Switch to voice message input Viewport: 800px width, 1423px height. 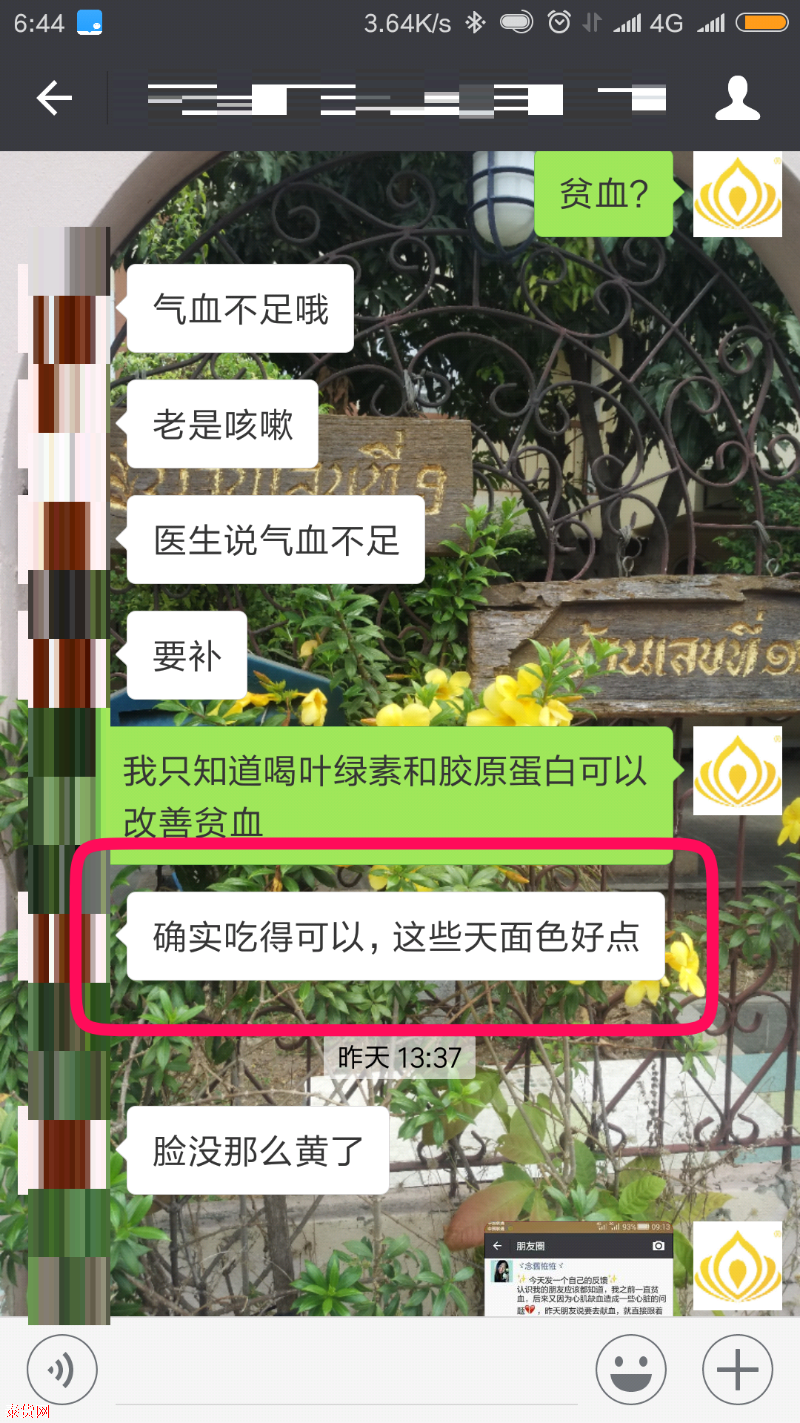[x=61, y=1369]
